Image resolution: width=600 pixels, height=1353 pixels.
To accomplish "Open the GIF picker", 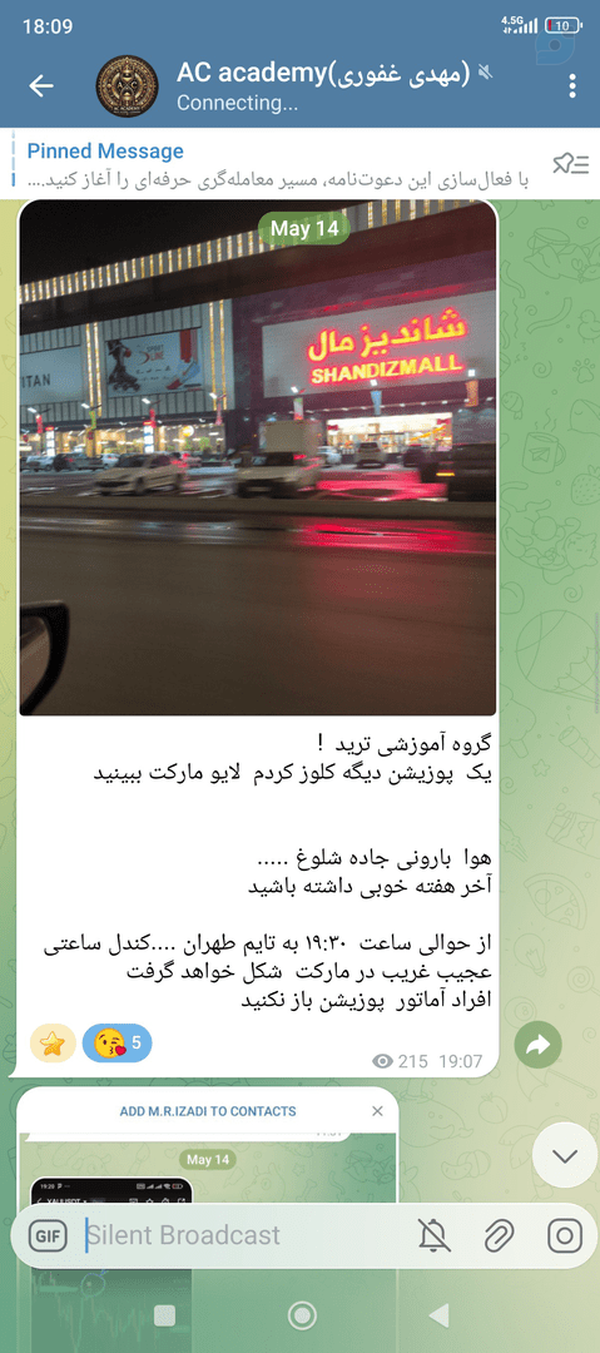I will point(47,1236).
